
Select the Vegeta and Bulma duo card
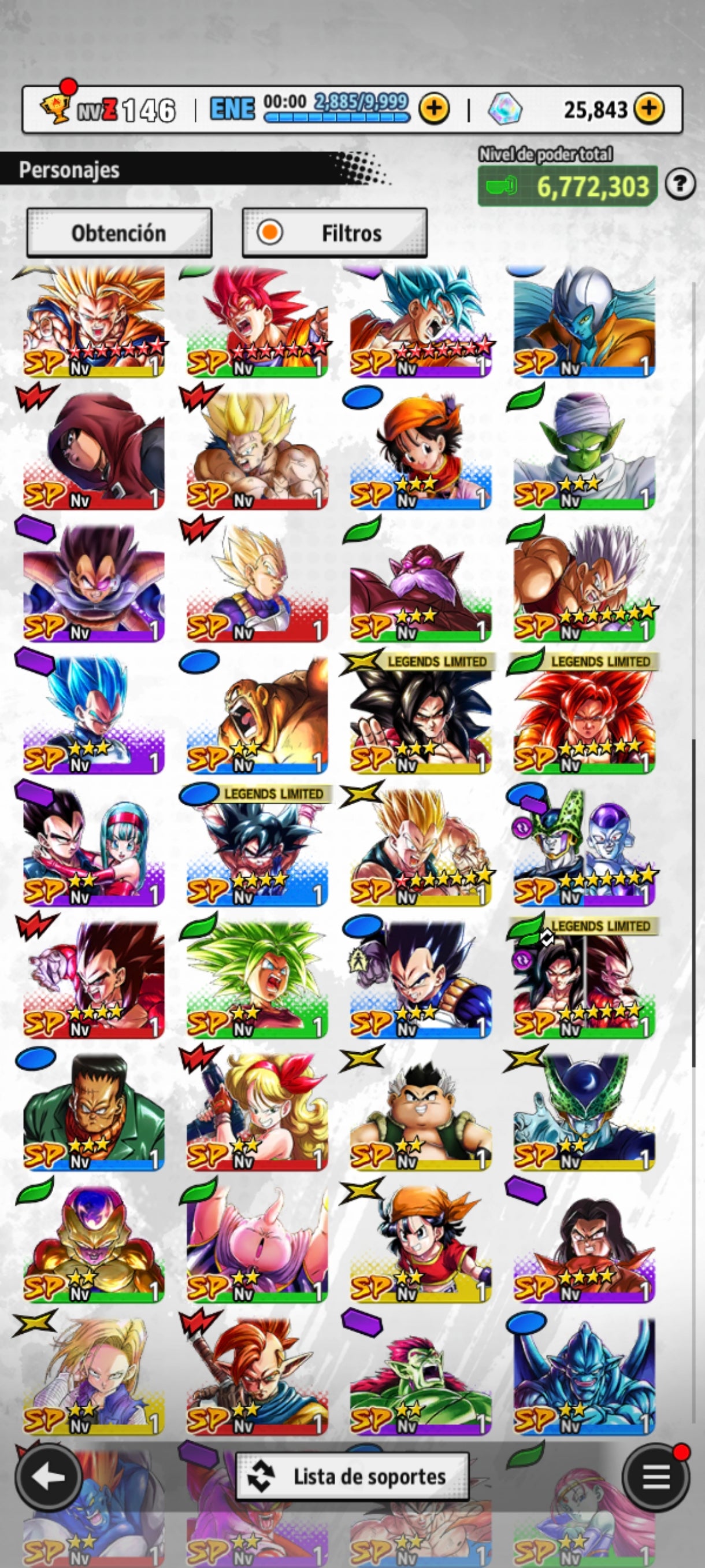[x=94, y=847]
